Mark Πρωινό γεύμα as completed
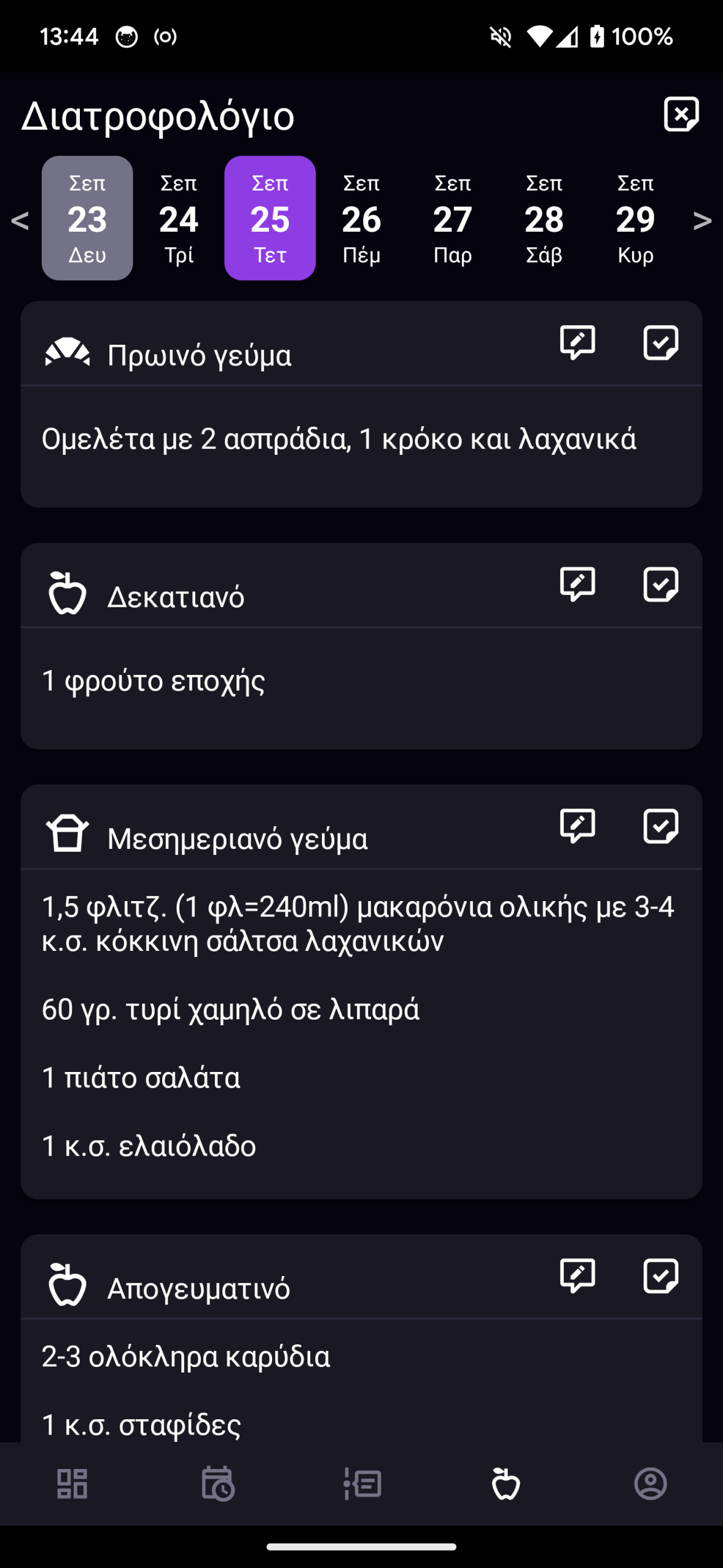 pos(660,342)
